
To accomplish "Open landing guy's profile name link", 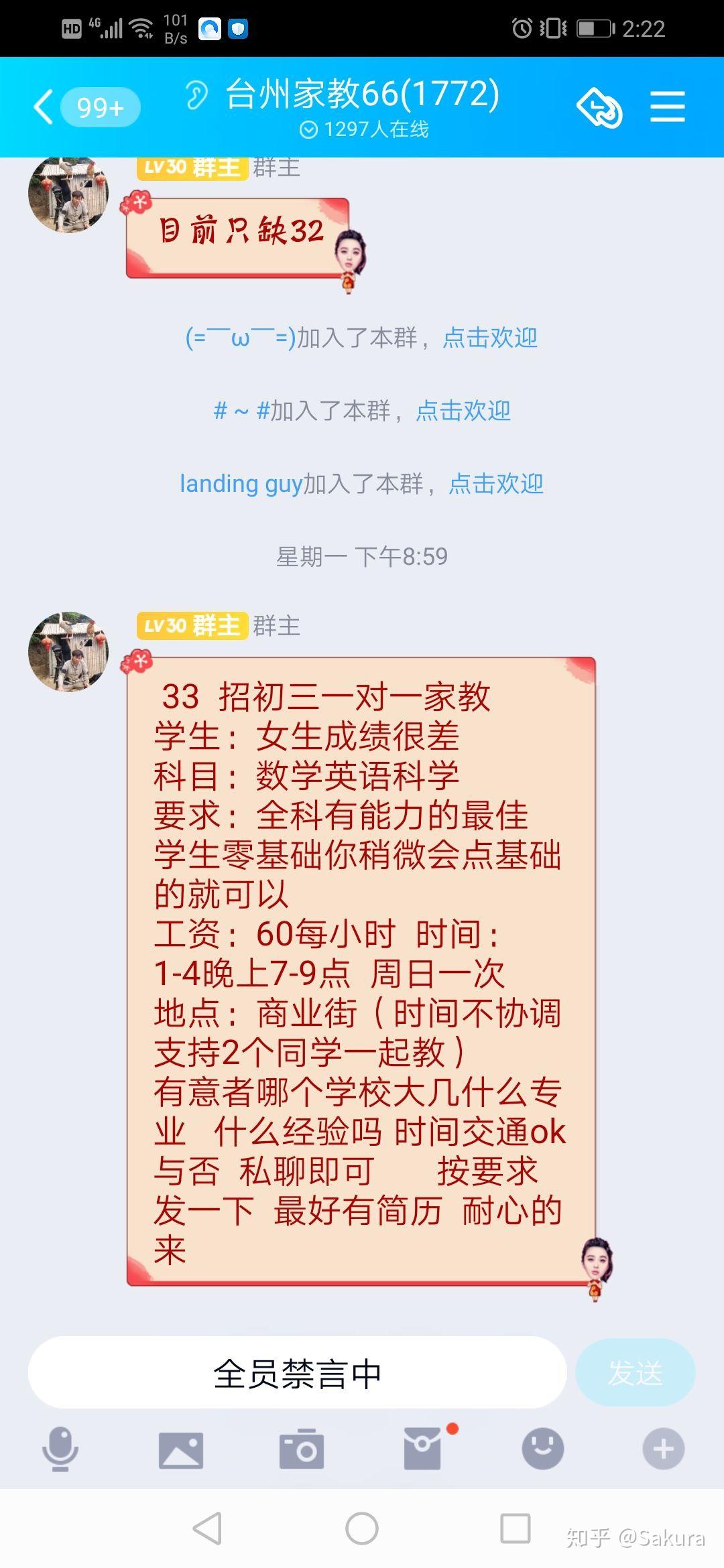I will point(241,483).
